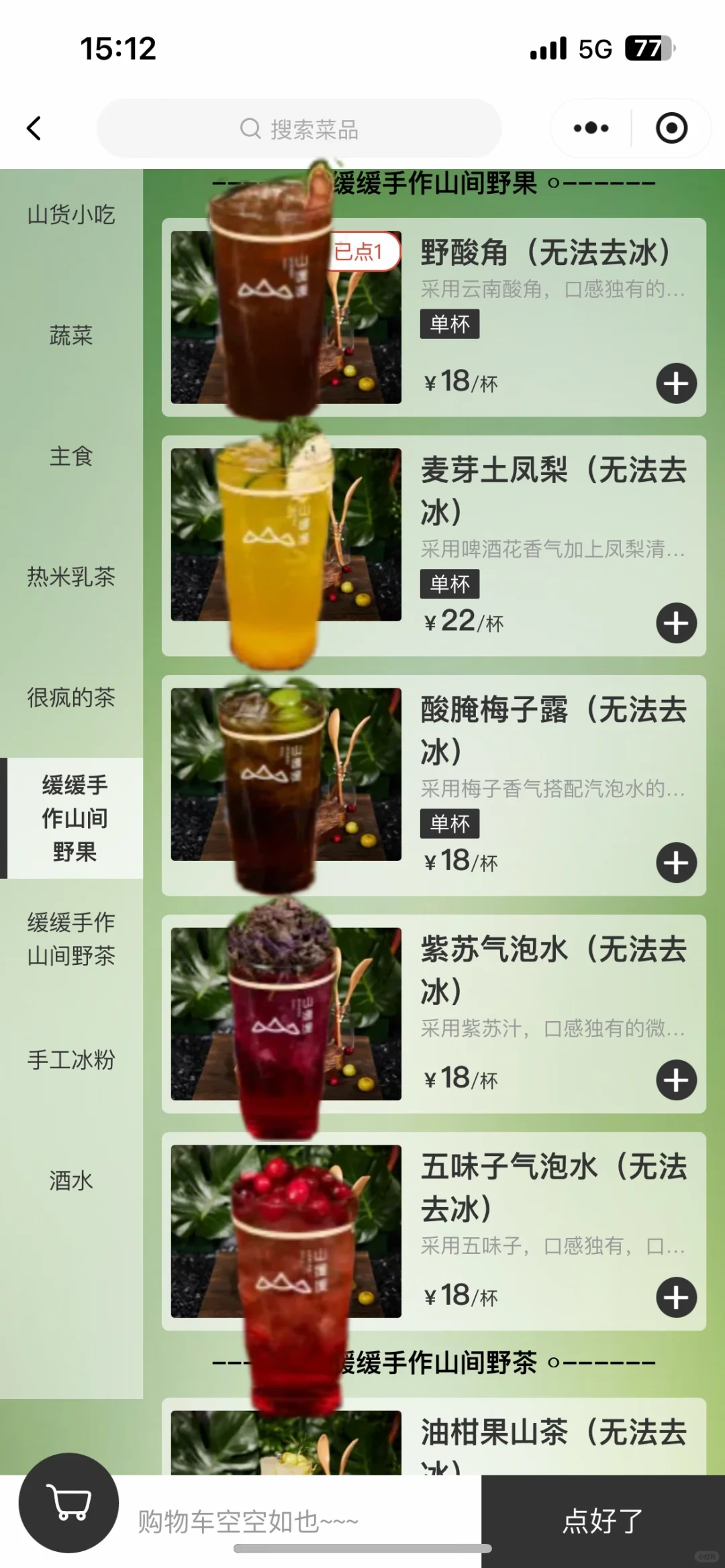725x1568 pixels.
Task: Select the 山货小吃 category
Action: [71, 215]
